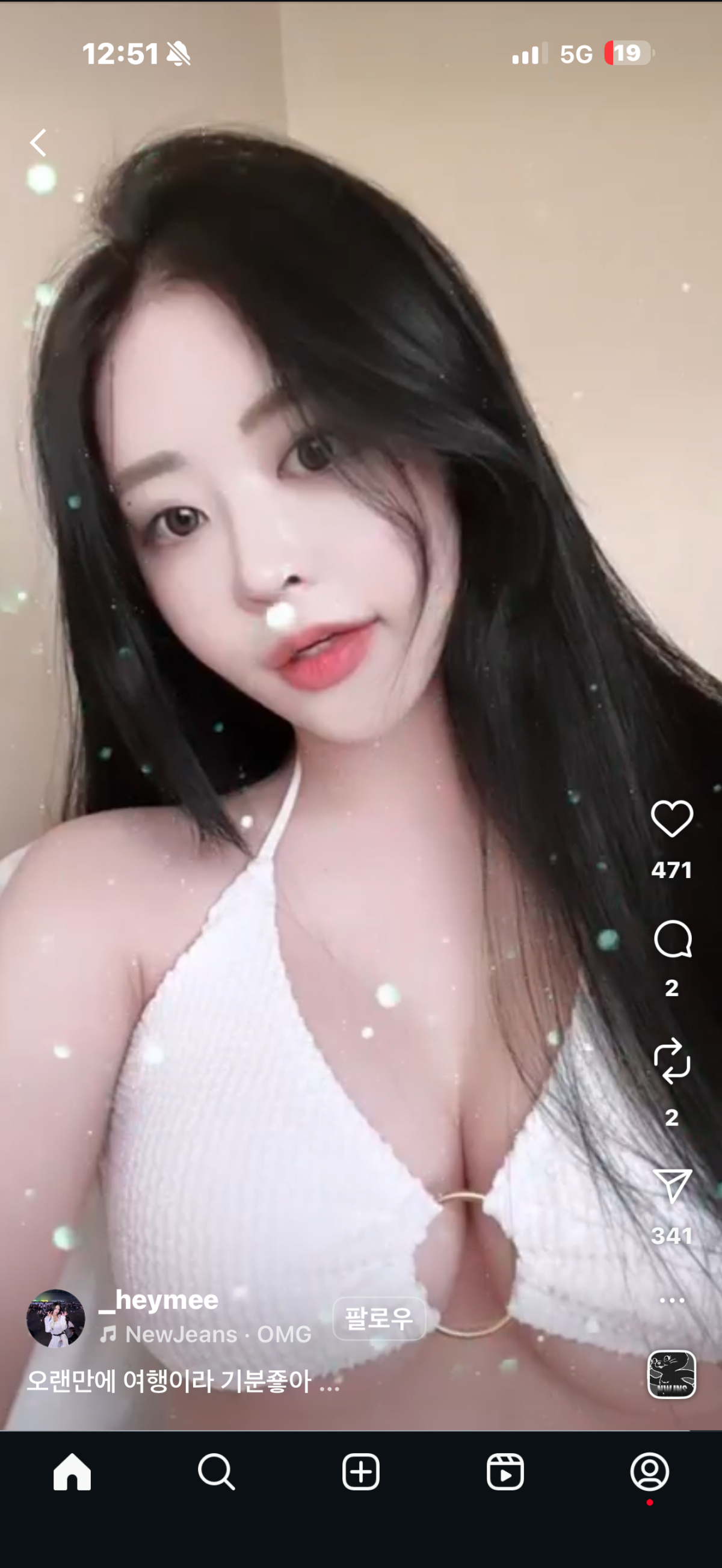Open the audio thumbnail for this reel
The height and width of the screenshot is (1568, 722).
pos(671,1374)
